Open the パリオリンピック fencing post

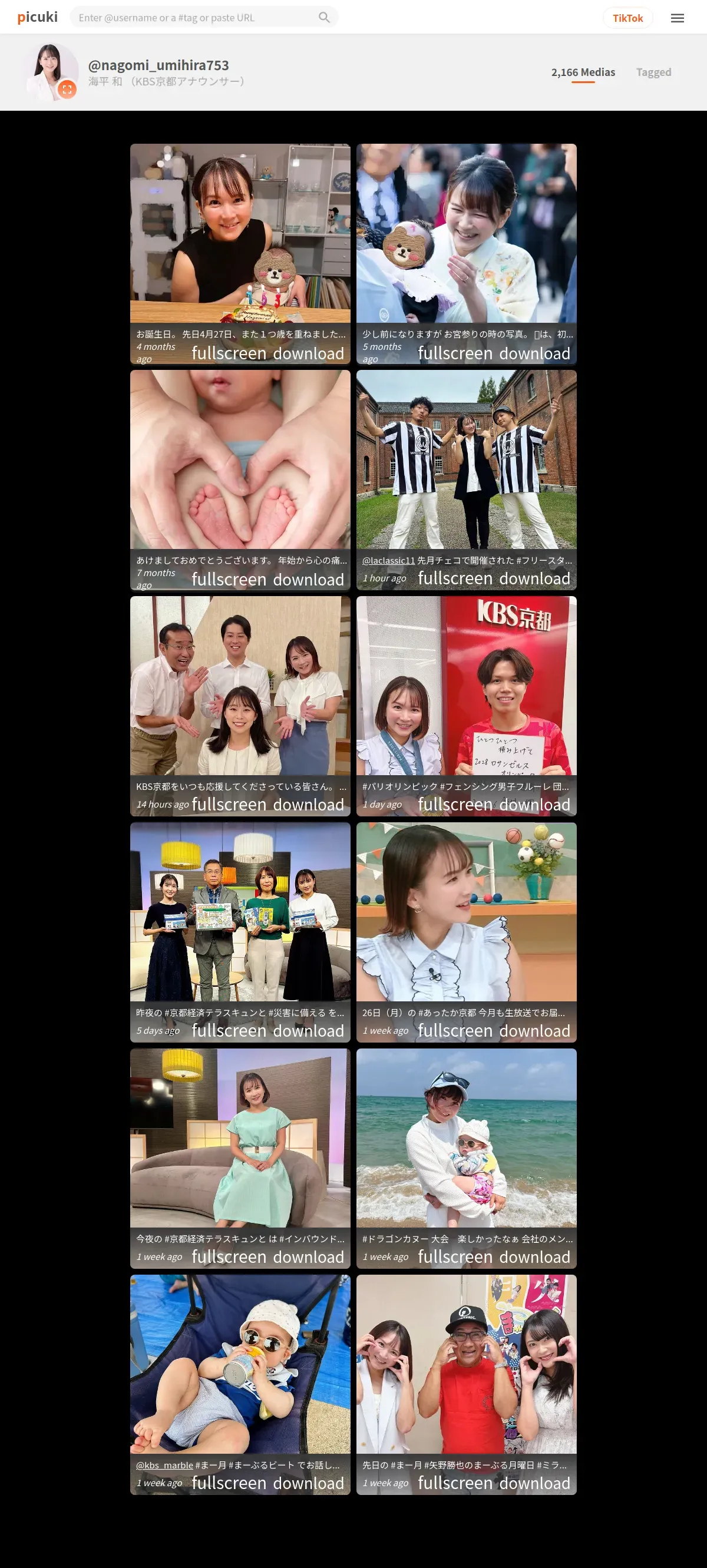point(466,686)
